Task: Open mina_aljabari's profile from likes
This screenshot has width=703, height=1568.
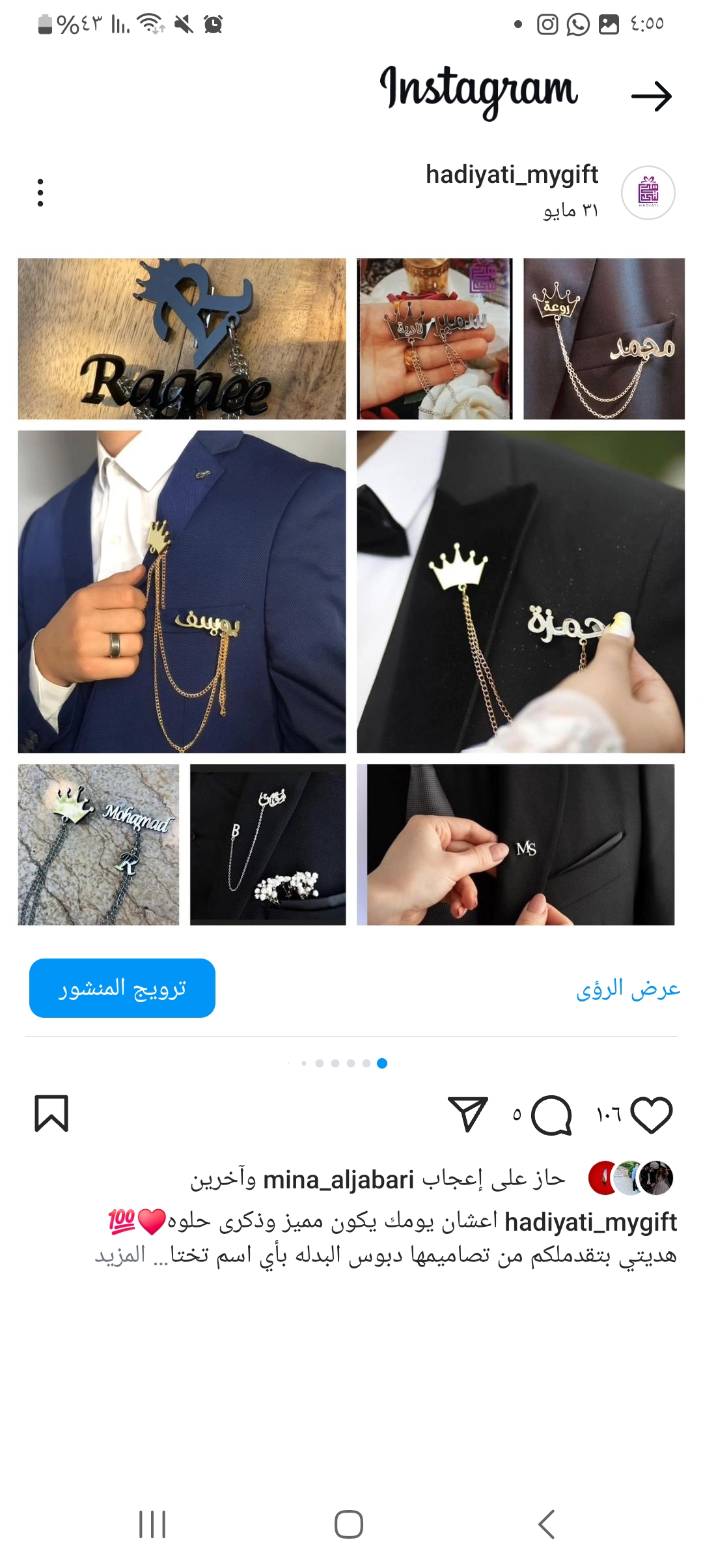Action: [338, 1180]
